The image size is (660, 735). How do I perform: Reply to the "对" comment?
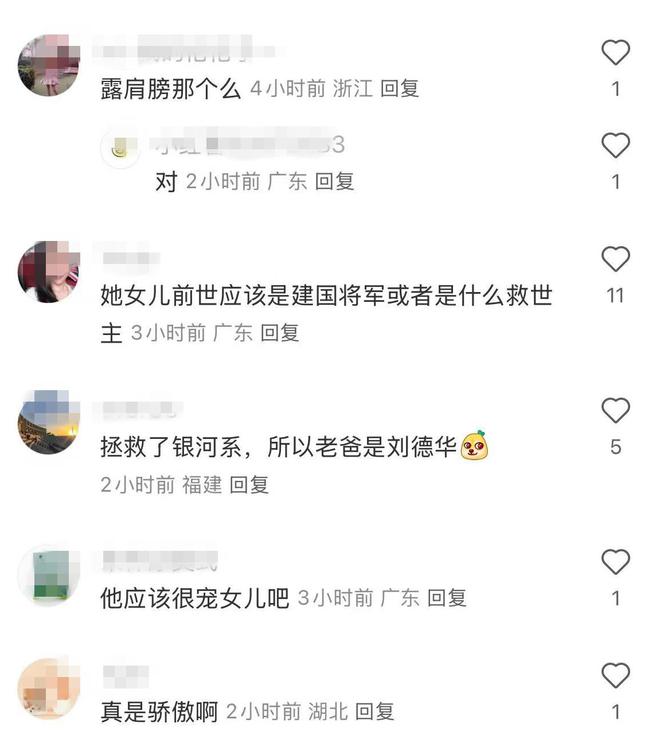pos(334,182)
